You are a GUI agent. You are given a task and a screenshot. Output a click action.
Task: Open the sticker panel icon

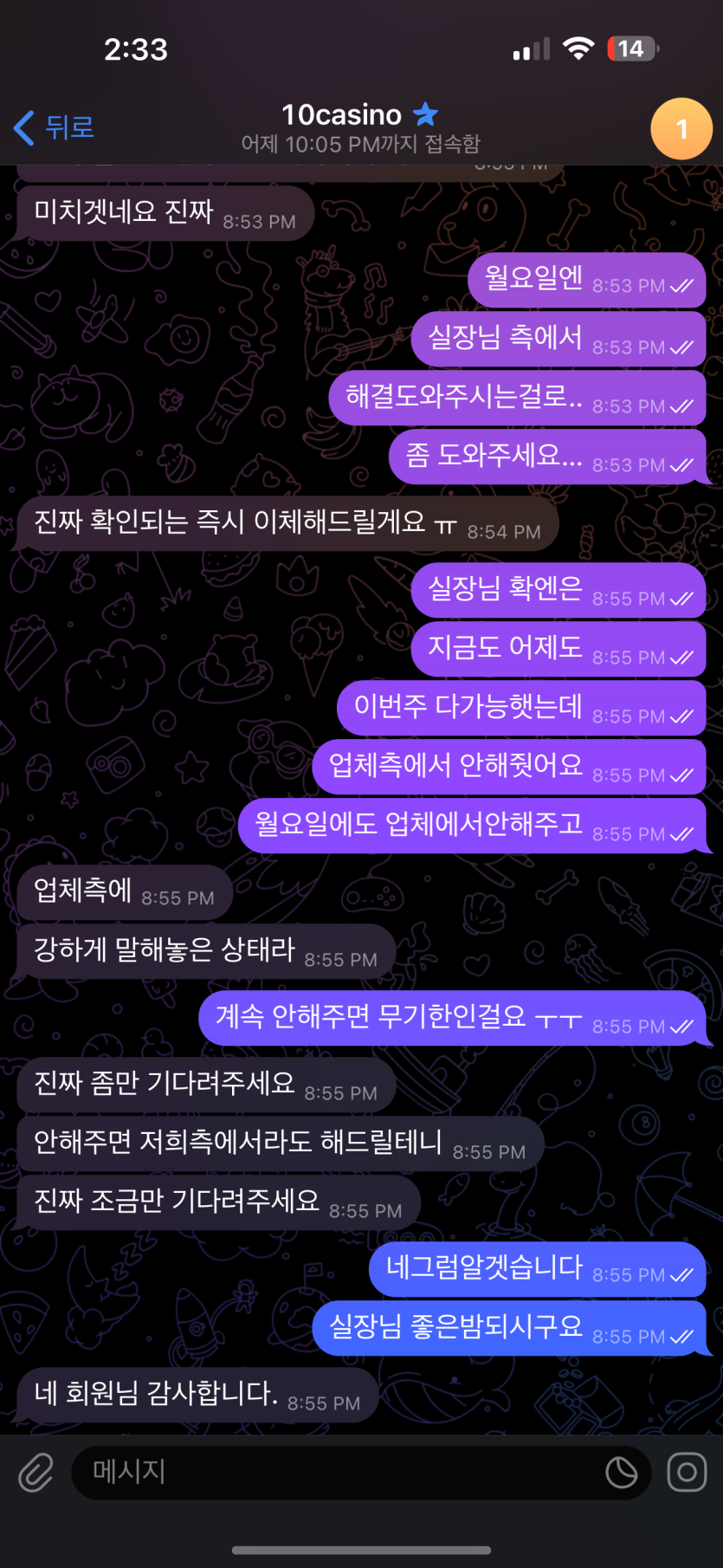621,1472
